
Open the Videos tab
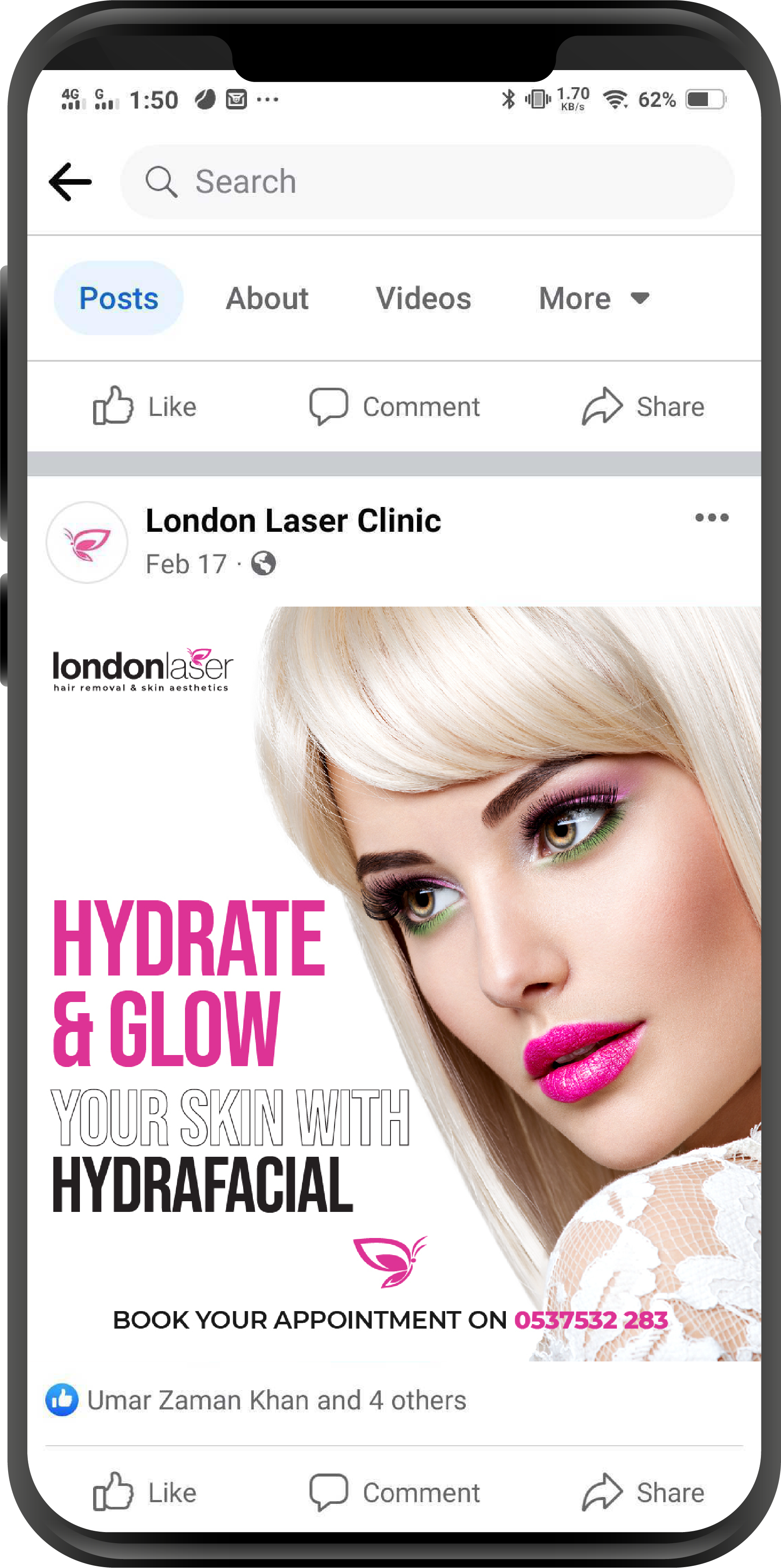(423, 298)
